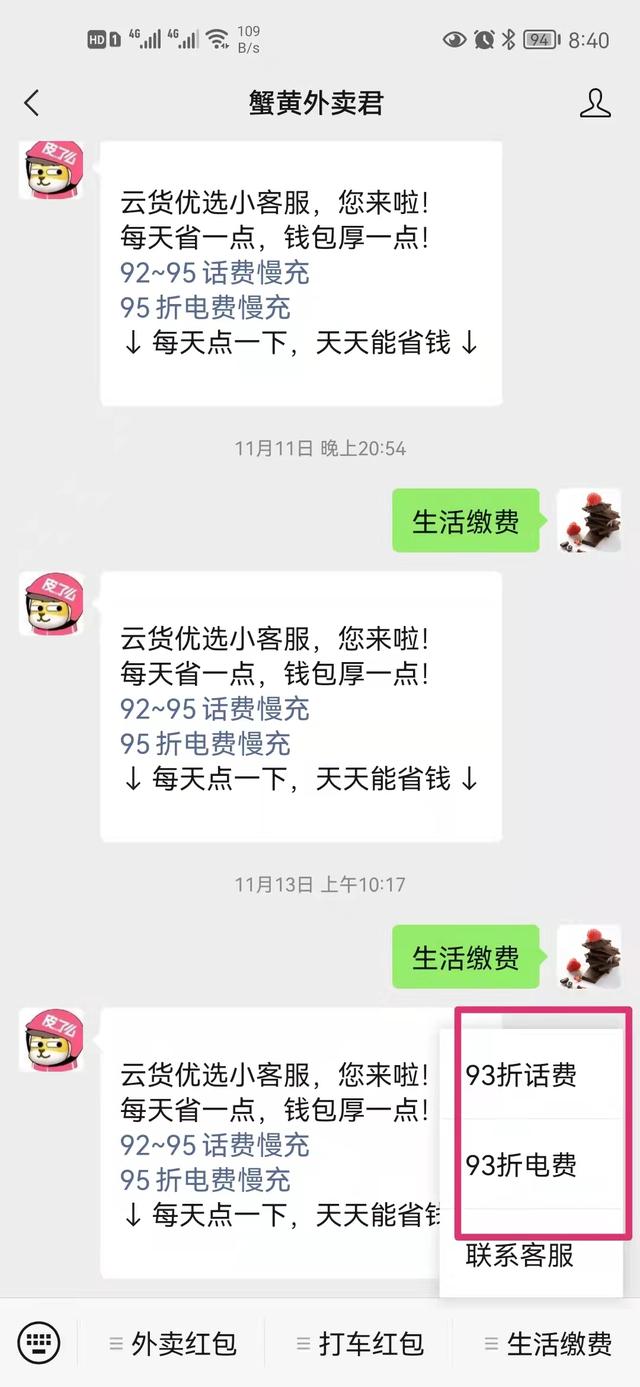The image size is (640, 1387).
Task: Open the 外卖红包 menu
Action: click(x=172, y=1343)
